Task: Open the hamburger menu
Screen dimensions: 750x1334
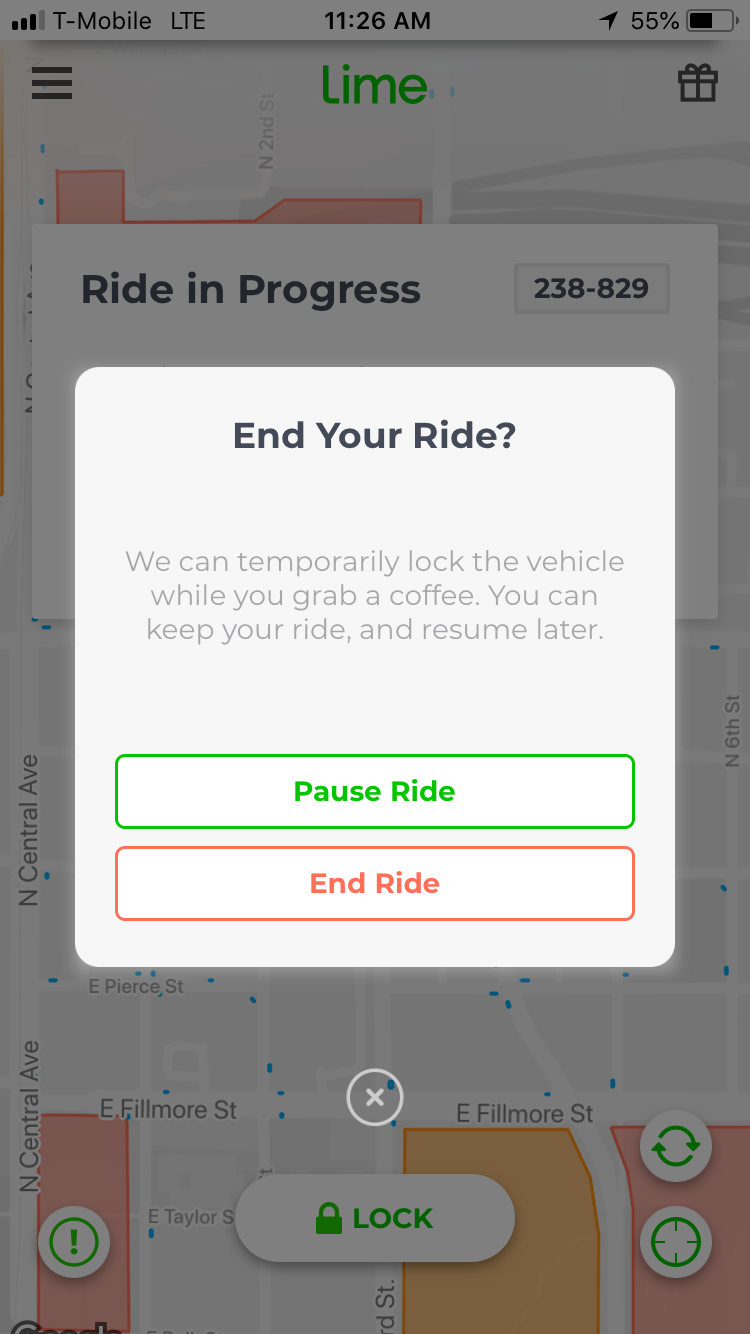Action: point(52,83)
